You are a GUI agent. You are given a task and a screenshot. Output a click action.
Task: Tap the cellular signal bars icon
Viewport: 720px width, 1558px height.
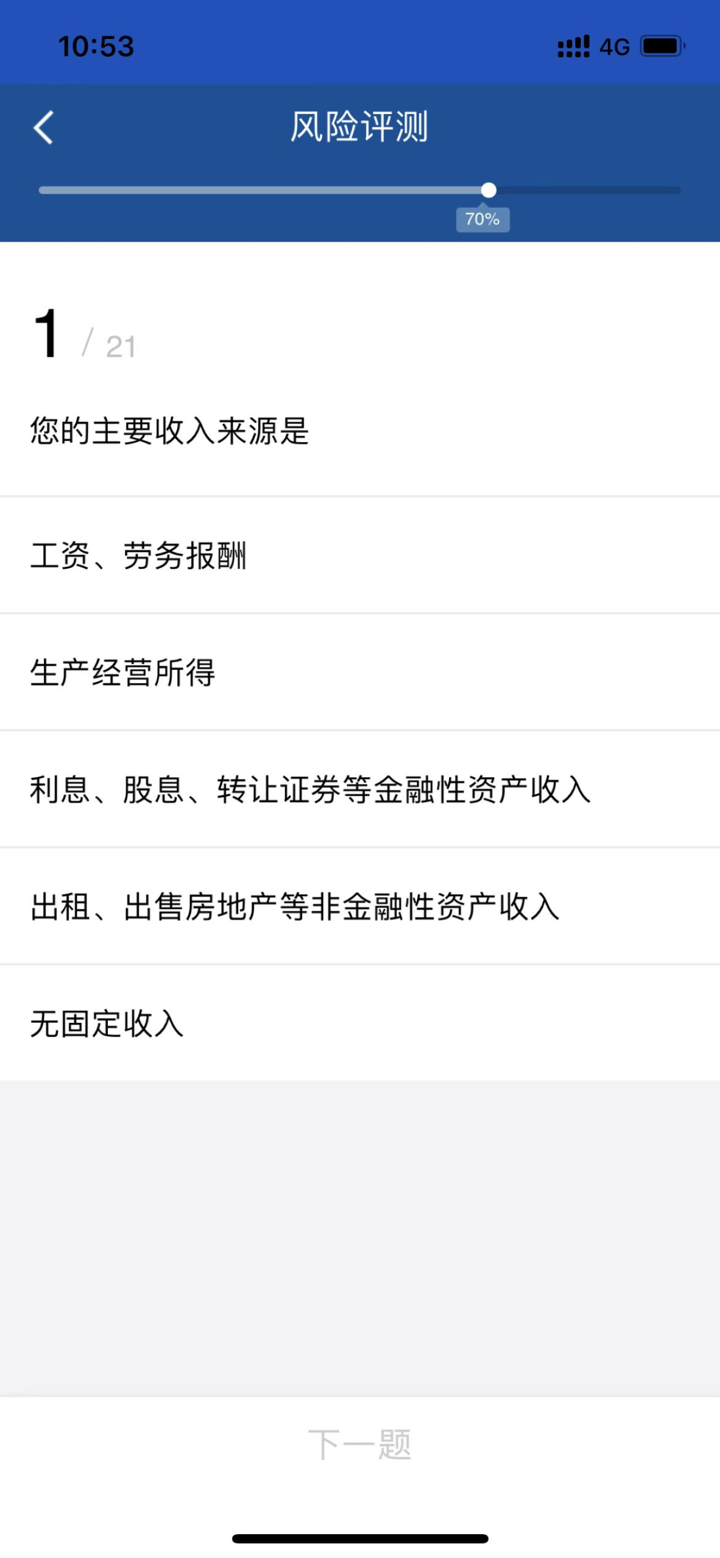[574, 45]
